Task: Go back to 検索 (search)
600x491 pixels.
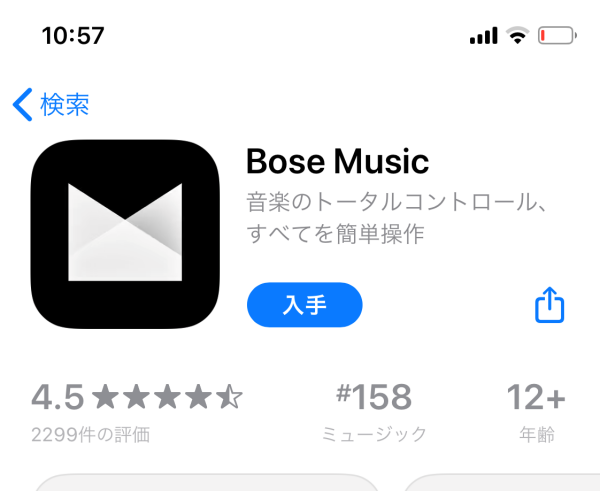Action: click(52, 103)
